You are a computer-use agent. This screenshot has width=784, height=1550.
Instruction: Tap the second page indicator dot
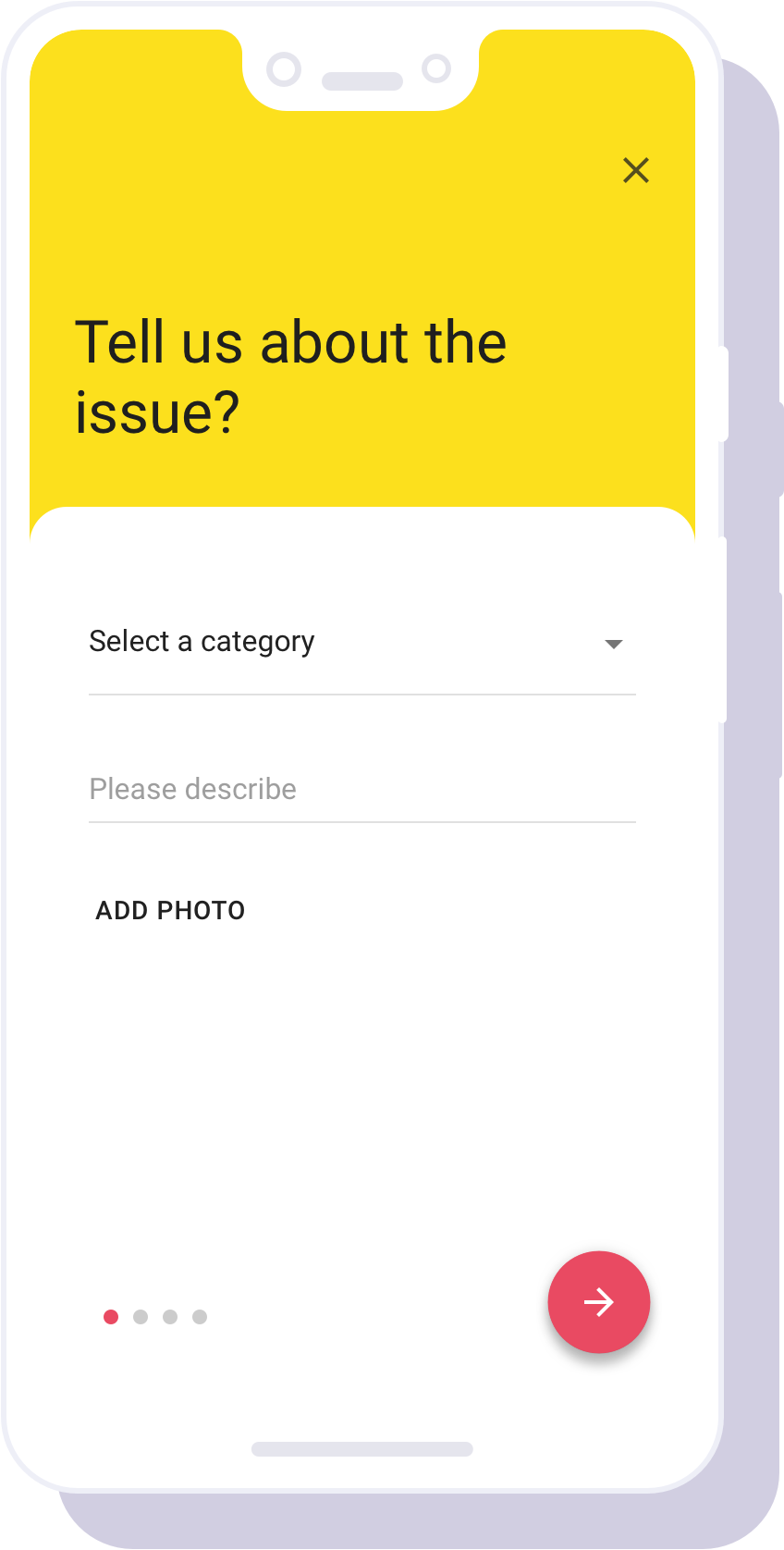click(141, 1317)
